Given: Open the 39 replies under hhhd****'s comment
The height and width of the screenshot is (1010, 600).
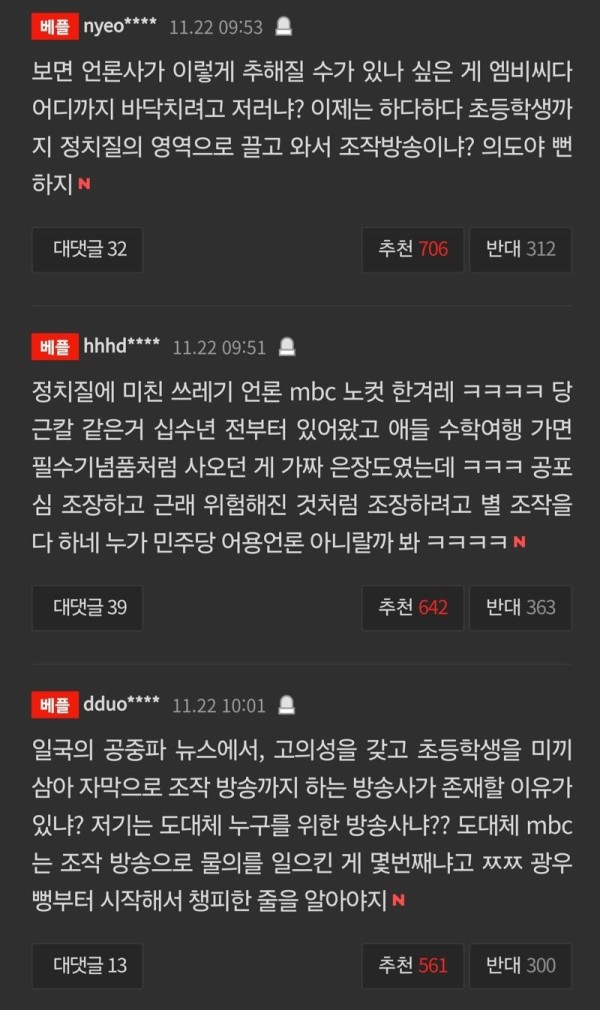Looking at the screenshot, I should [x=87, y=607].
